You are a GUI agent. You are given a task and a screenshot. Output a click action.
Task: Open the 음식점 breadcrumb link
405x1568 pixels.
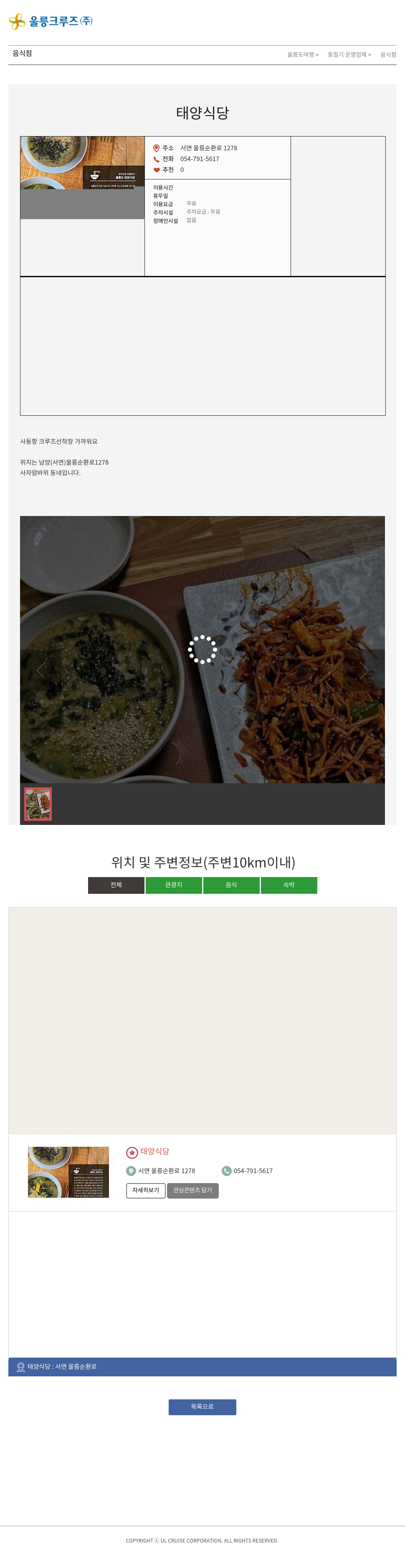coord(388,55)
